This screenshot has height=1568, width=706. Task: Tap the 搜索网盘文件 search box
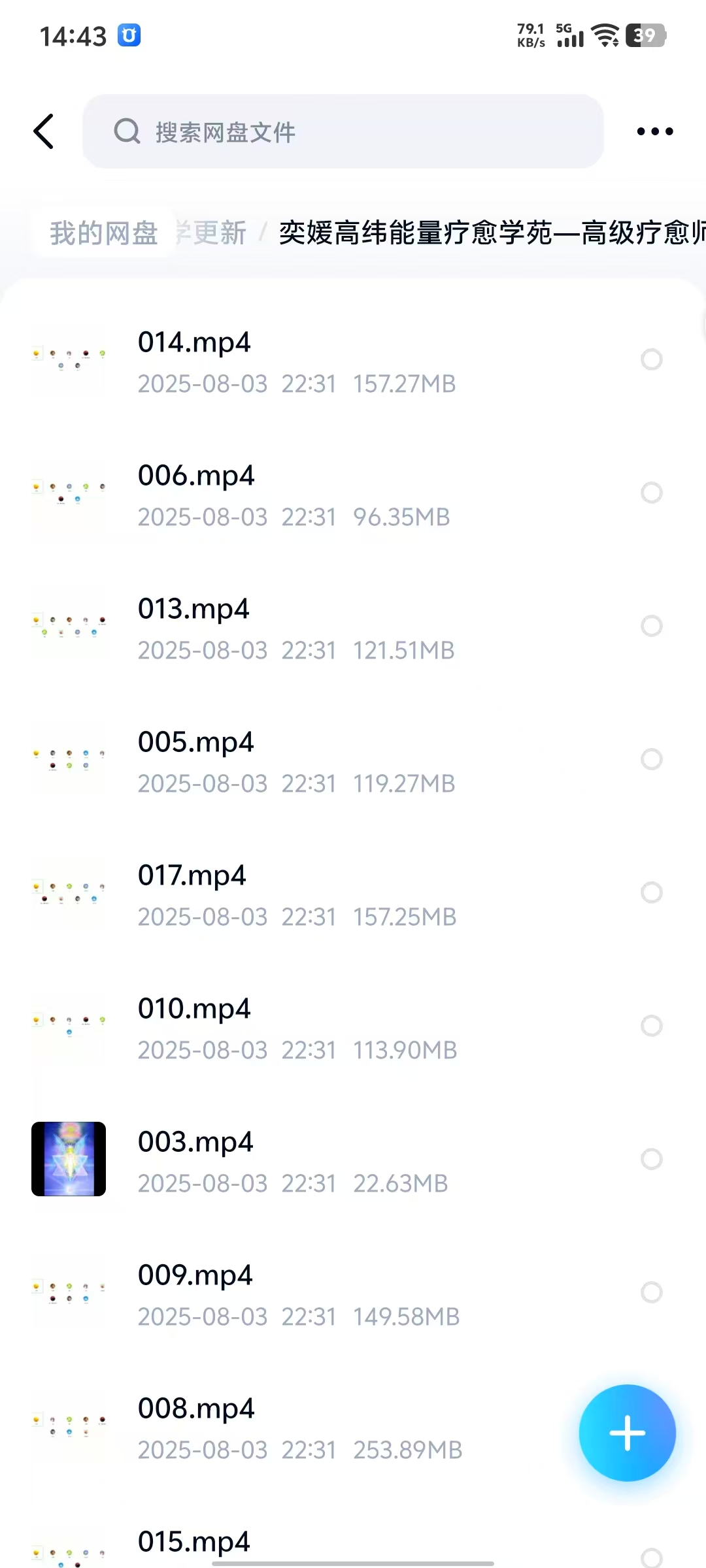(343, 131)
